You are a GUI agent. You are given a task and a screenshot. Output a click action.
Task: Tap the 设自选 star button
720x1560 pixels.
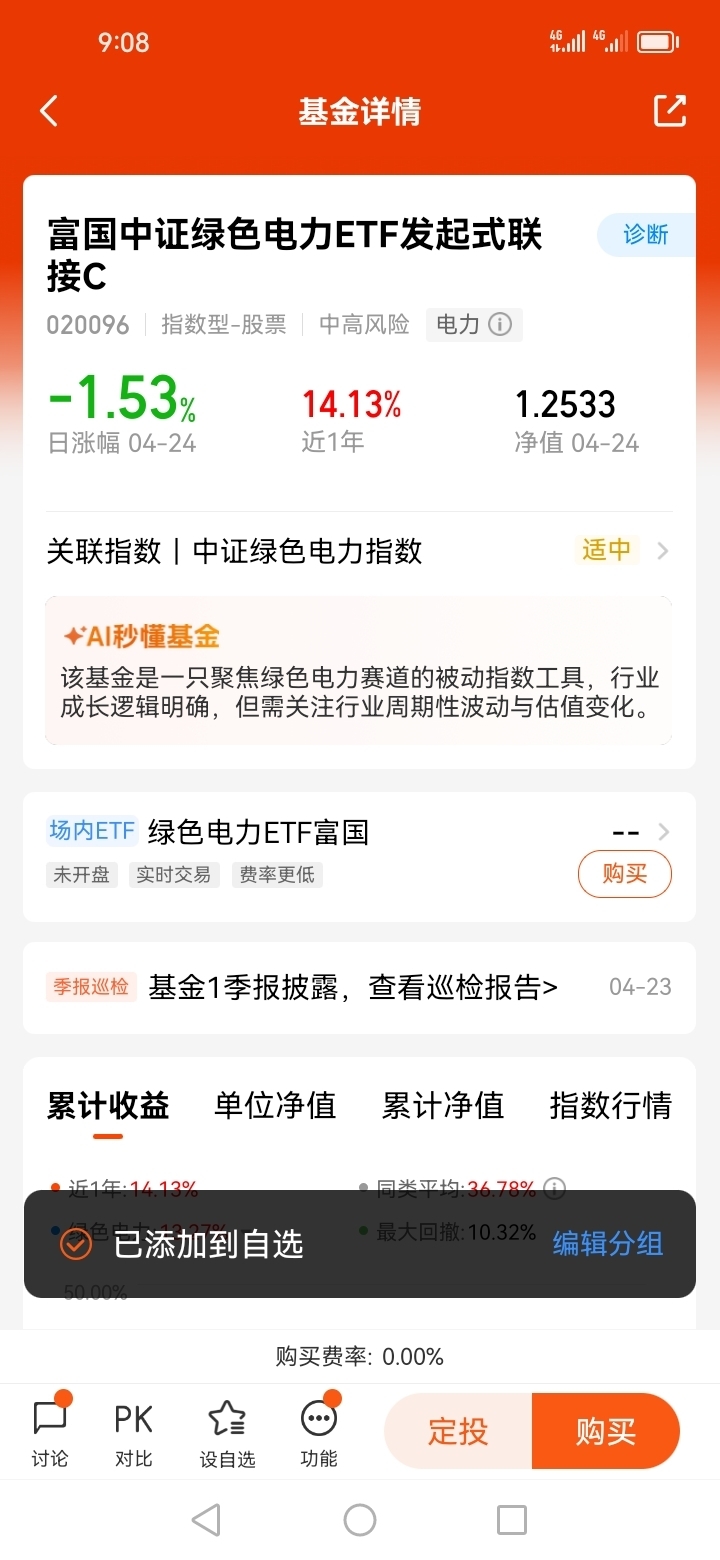tap(227, 1433)
